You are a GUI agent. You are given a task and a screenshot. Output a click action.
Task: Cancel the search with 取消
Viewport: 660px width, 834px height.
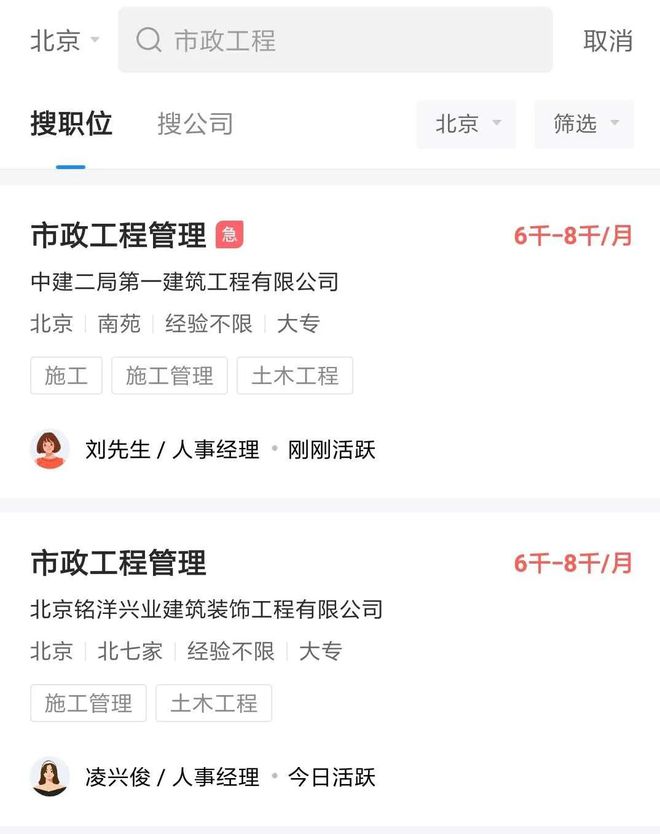coord(608,41)
